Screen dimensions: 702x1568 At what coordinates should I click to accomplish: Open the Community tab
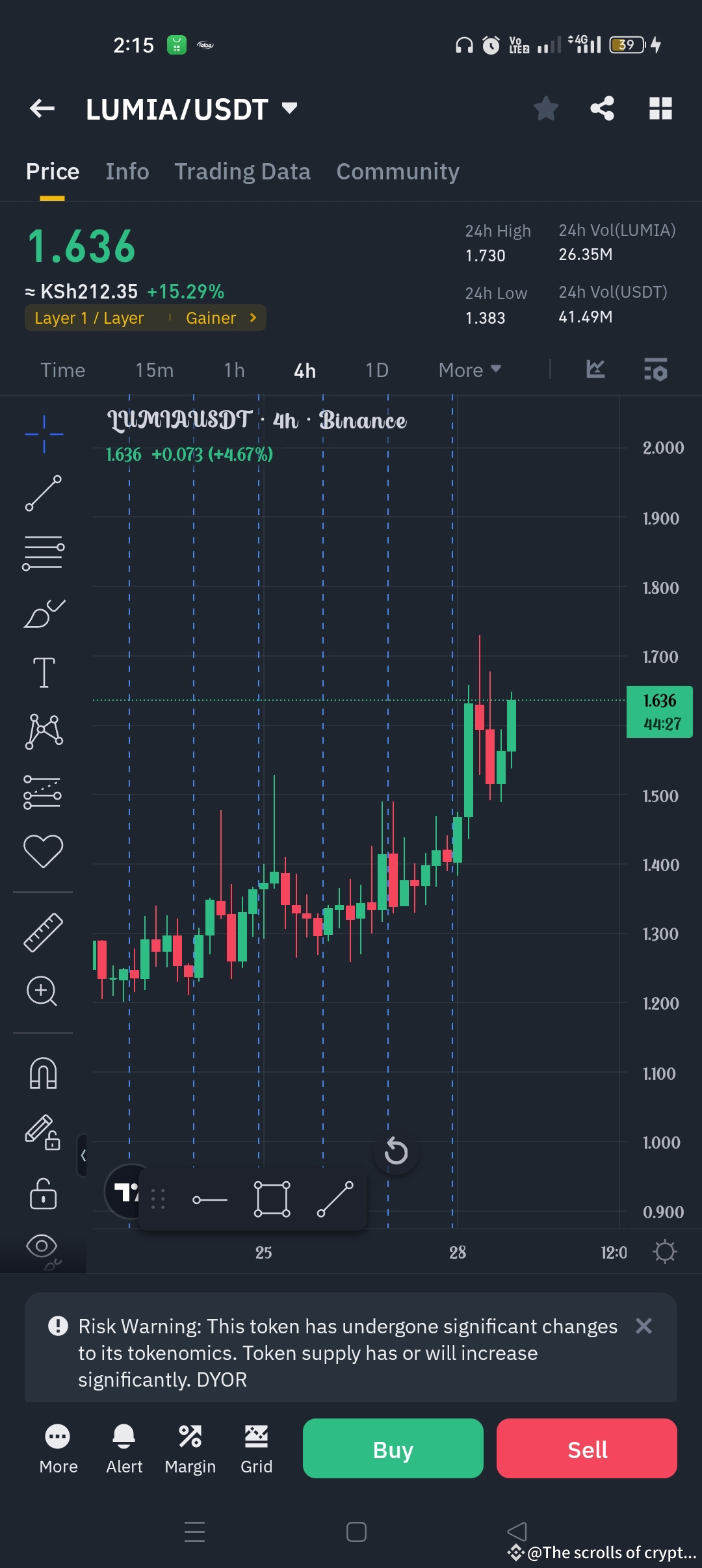click(x=397, y=171)
